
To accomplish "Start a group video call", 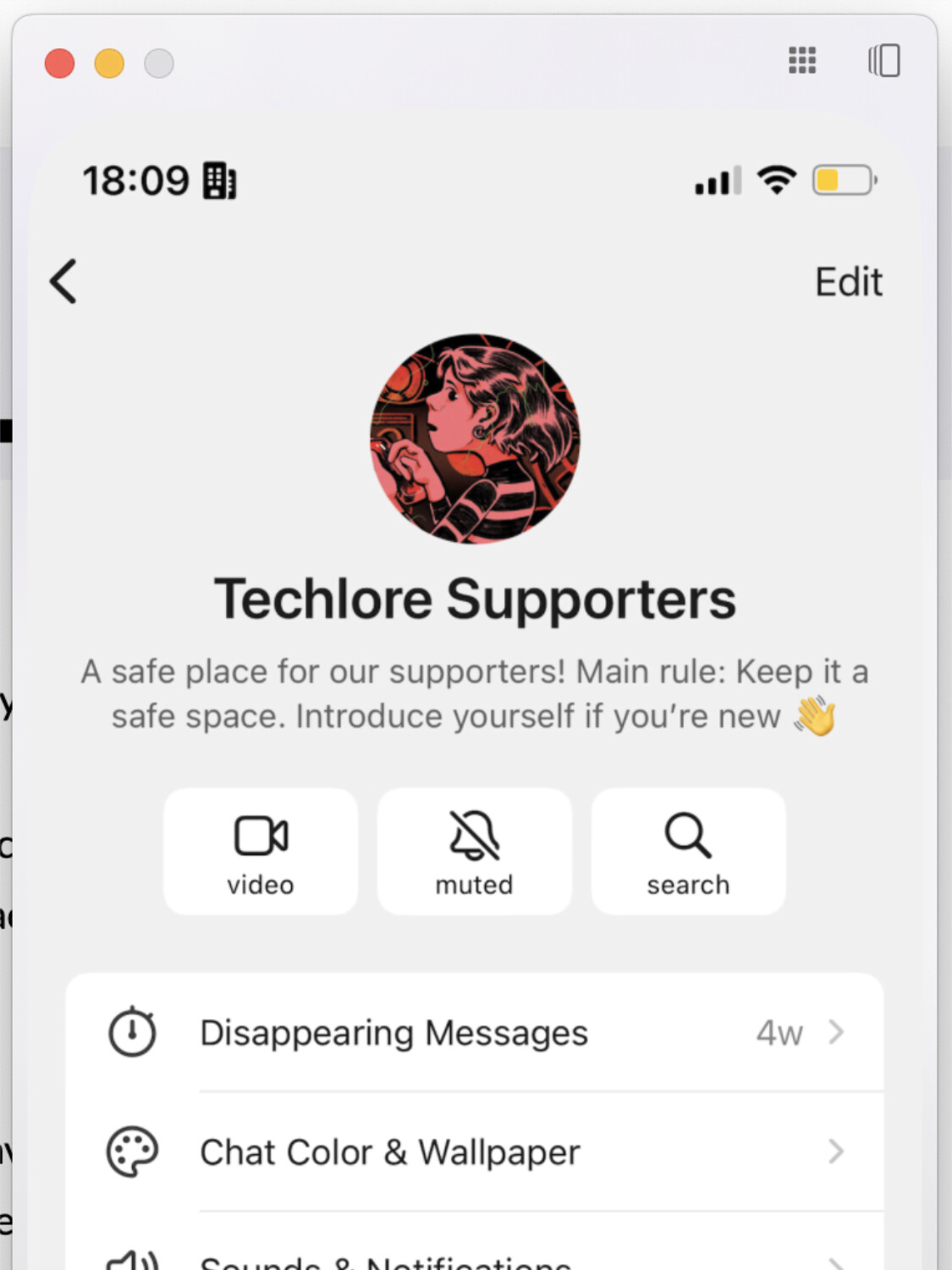I will point(261,852).
